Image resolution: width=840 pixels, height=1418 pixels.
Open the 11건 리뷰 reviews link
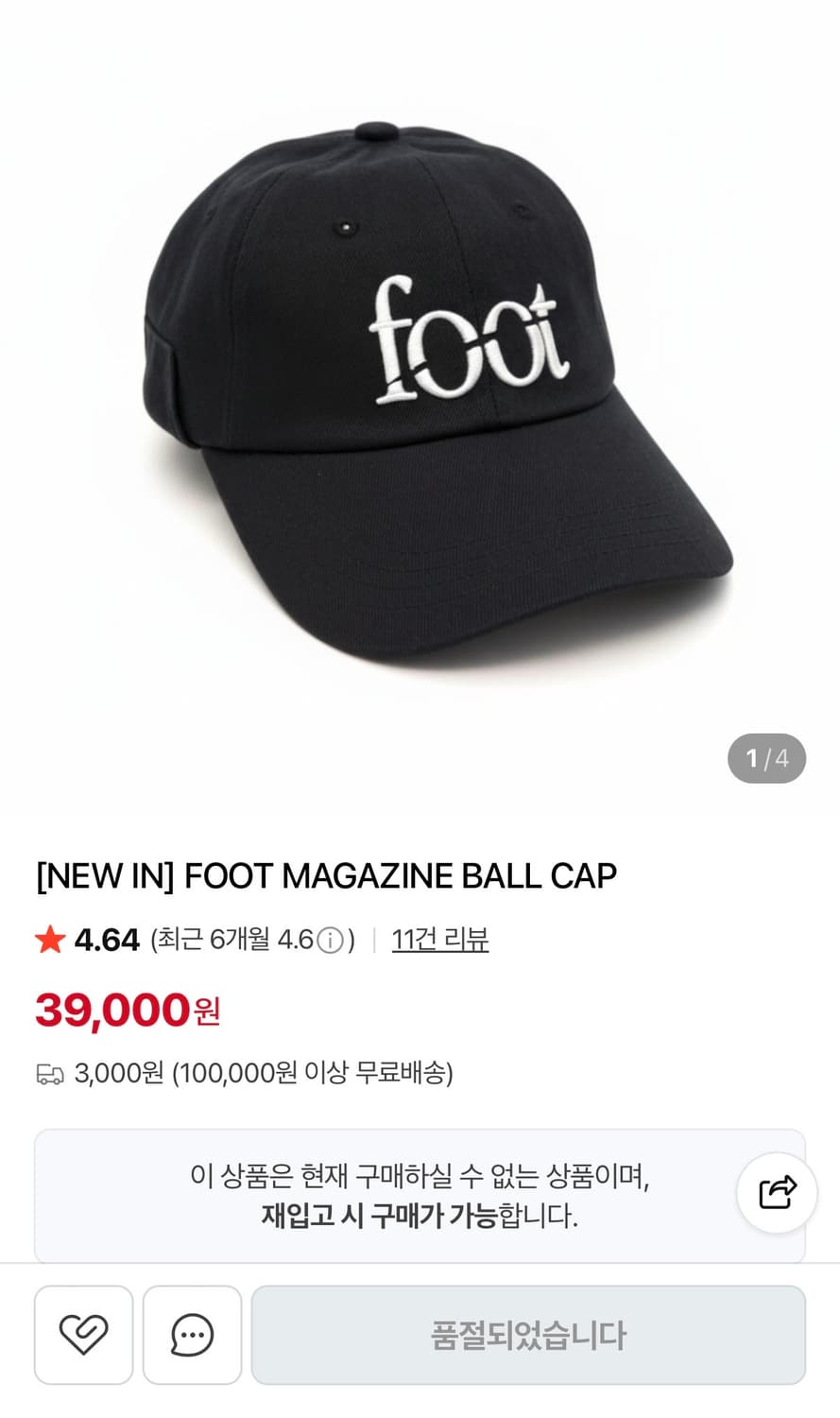[x=438, y=941]
